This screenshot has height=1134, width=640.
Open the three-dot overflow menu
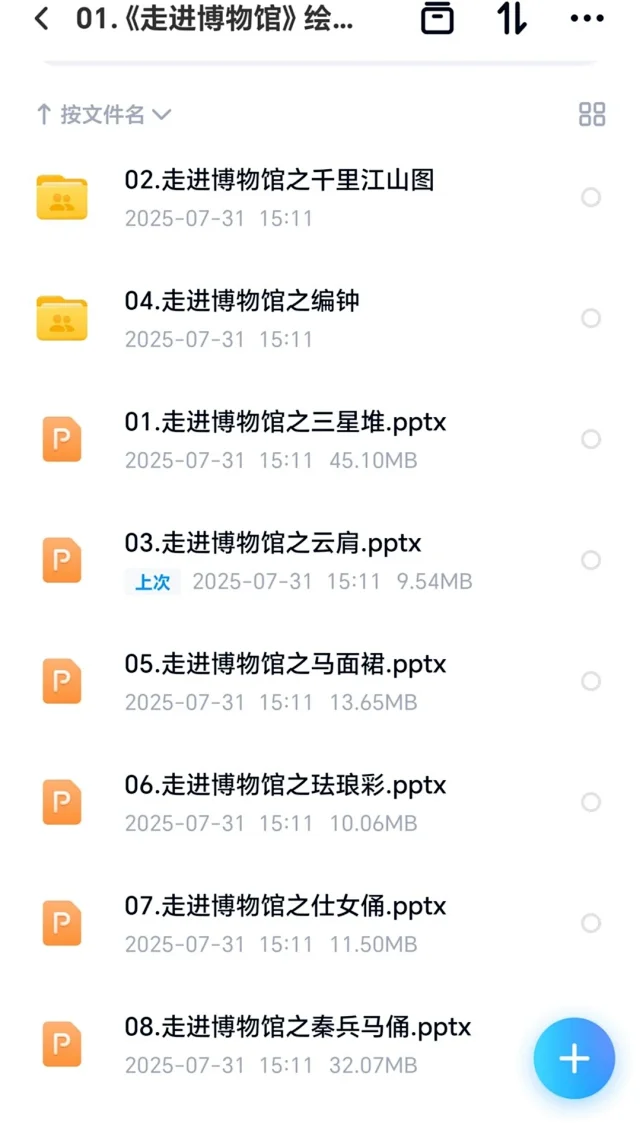click(586, 19)
